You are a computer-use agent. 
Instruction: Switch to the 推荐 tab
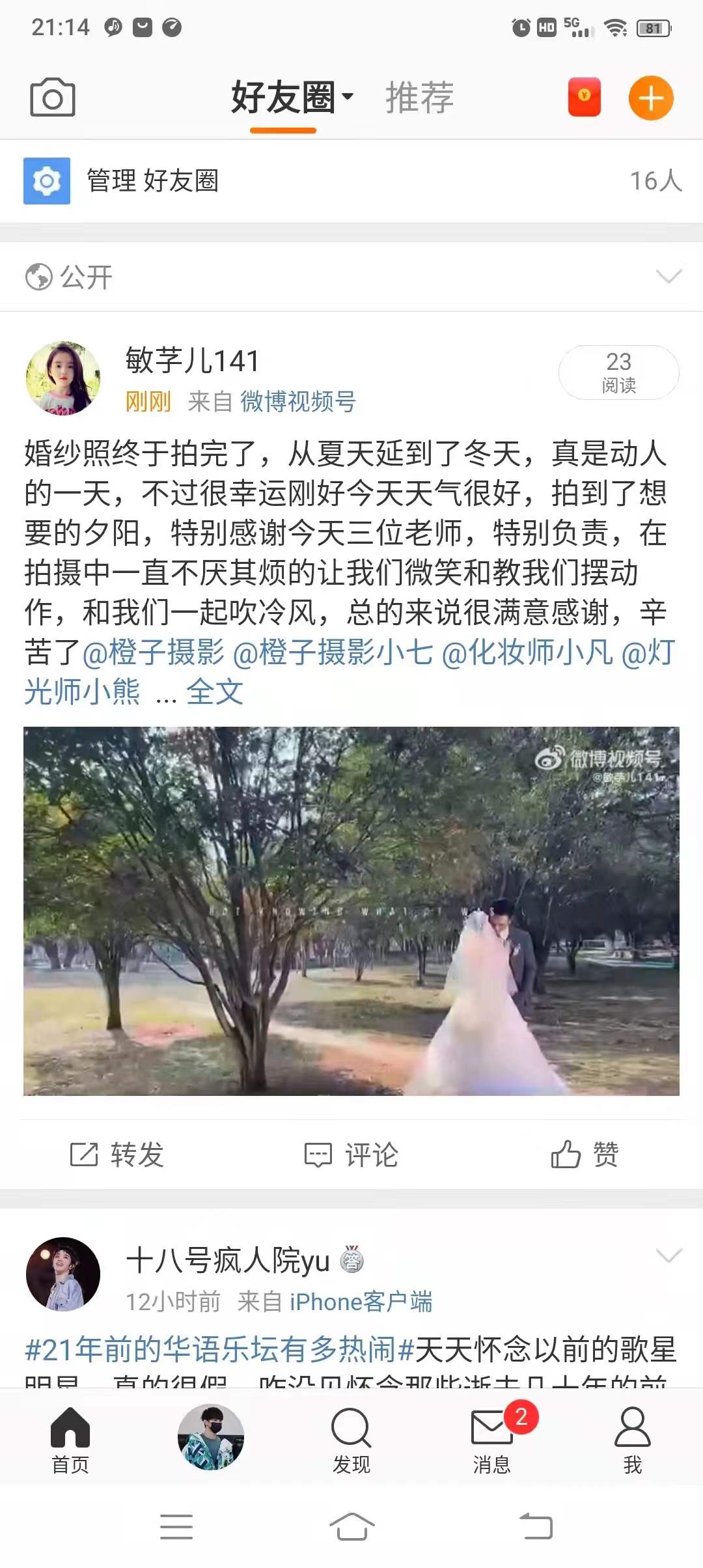419,98
